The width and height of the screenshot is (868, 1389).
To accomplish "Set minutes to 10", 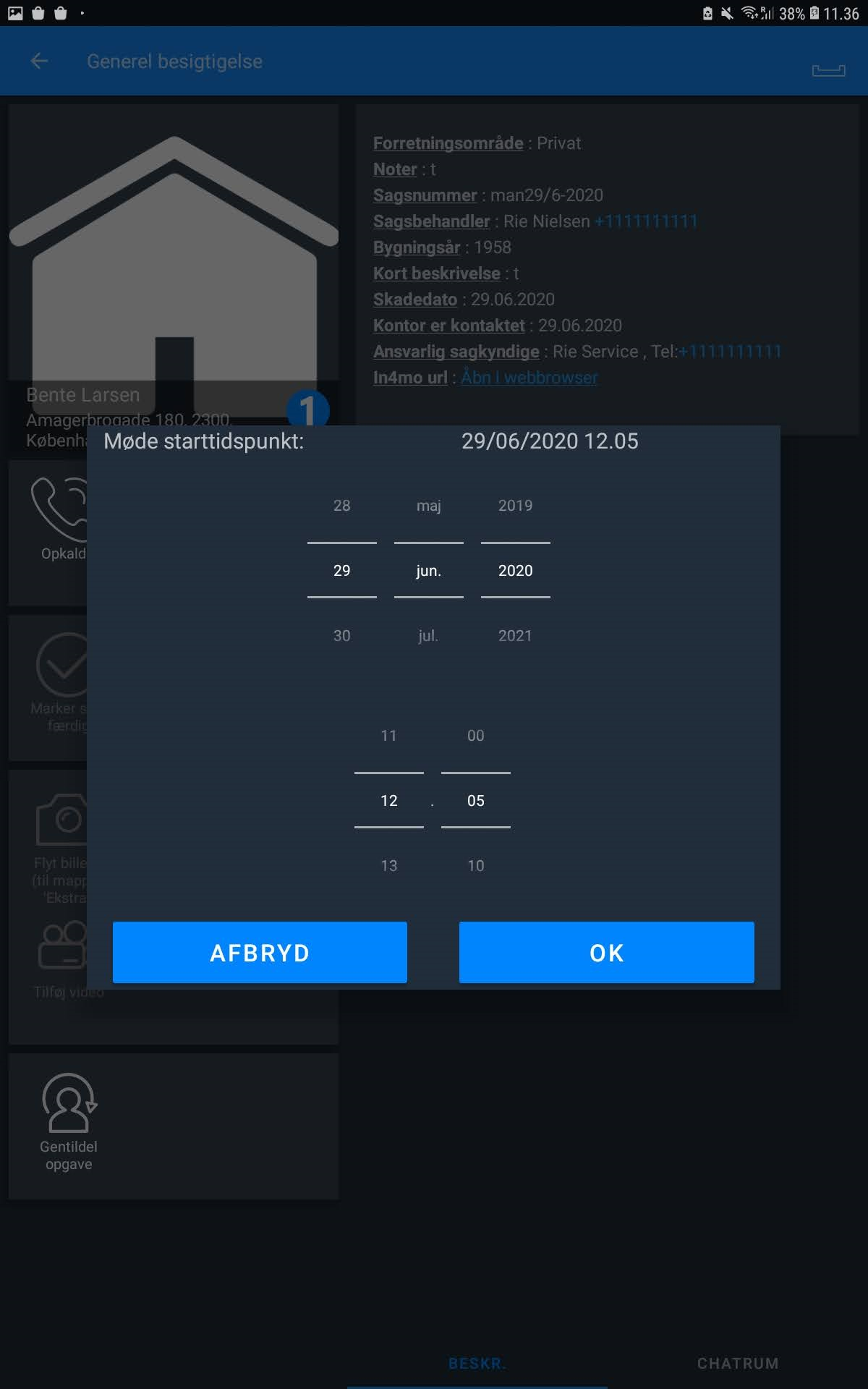I will pyautogui.click(x=475, y=865).
